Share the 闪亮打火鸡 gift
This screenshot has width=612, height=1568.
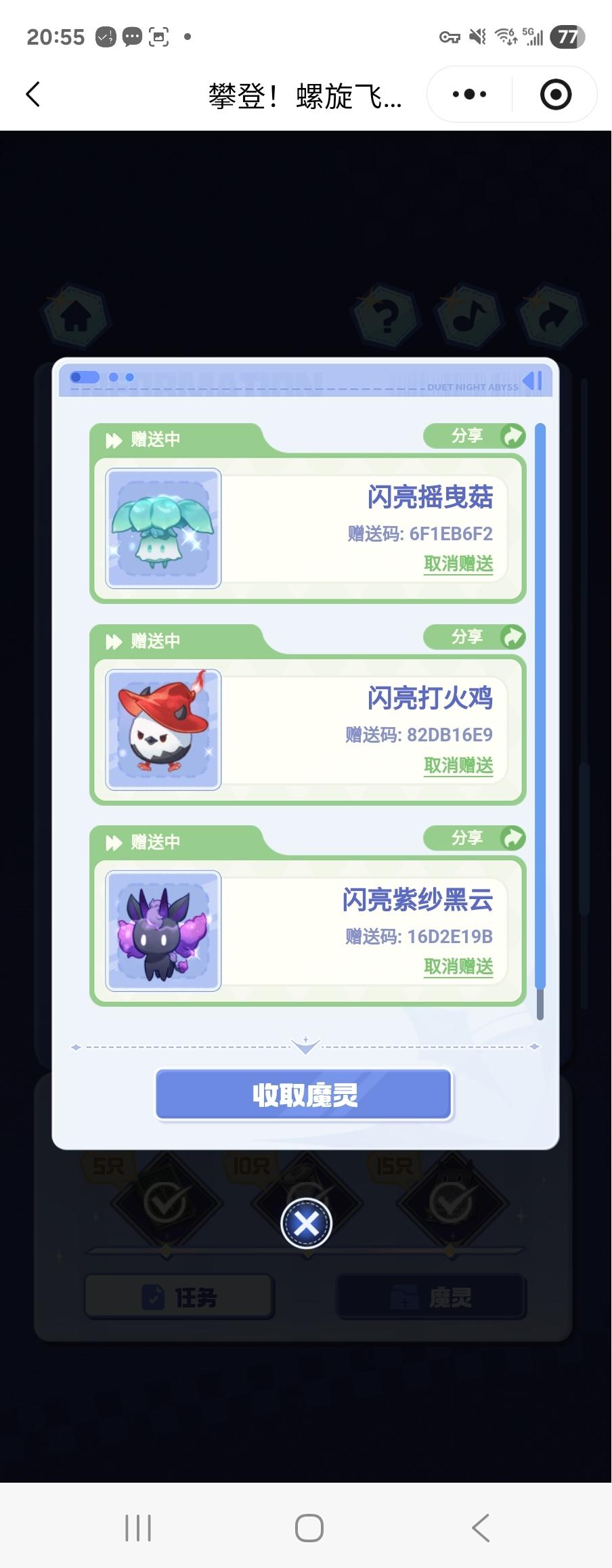point(475,637)
